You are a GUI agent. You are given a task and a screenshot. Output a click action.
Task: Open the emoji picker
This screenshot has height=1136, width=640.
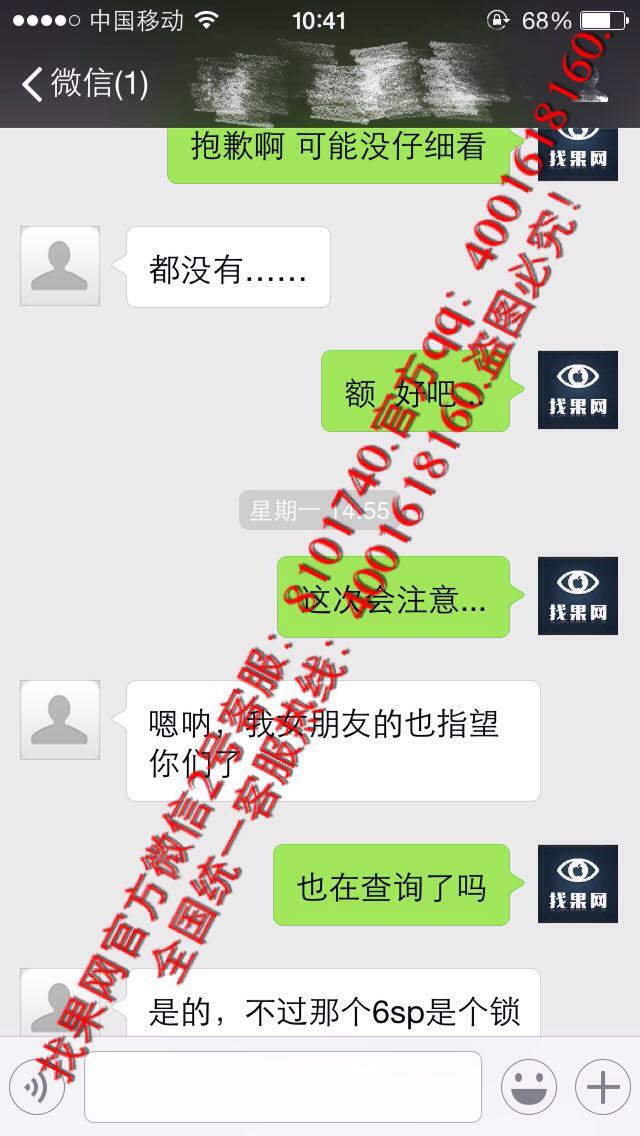click(529, 1087)
